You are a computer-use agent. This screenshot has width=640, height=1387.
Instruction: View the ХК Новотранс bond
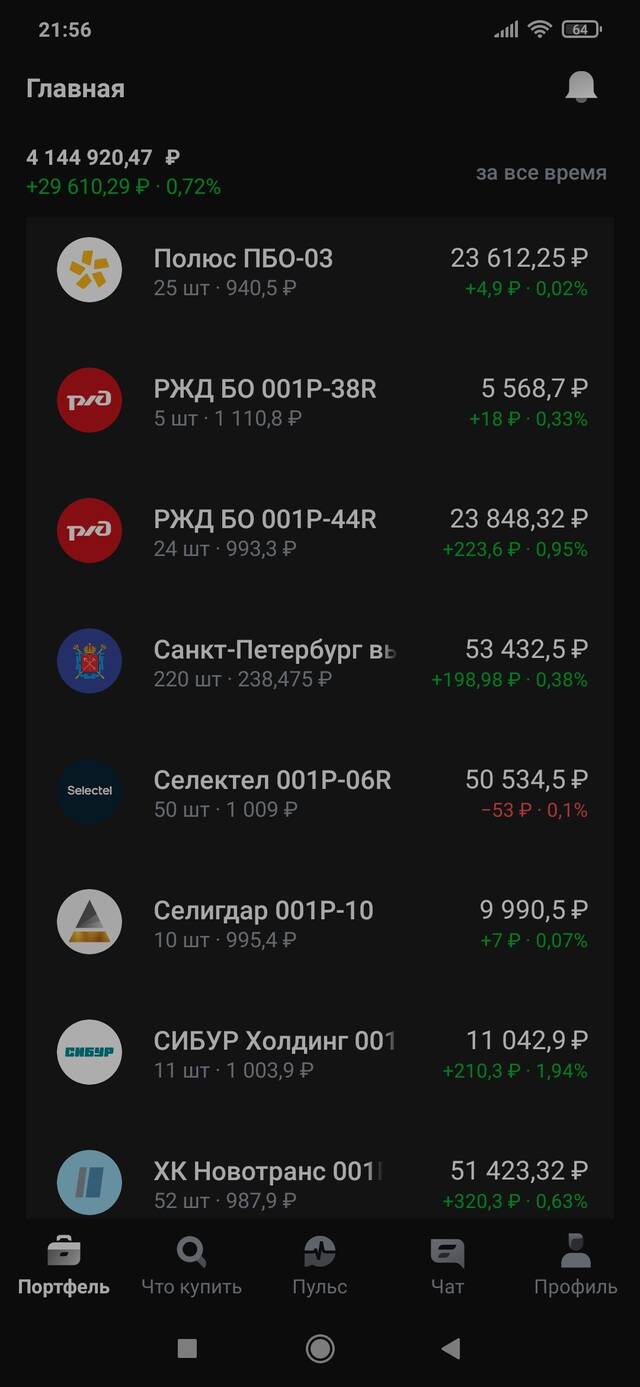pos(320,1183)
